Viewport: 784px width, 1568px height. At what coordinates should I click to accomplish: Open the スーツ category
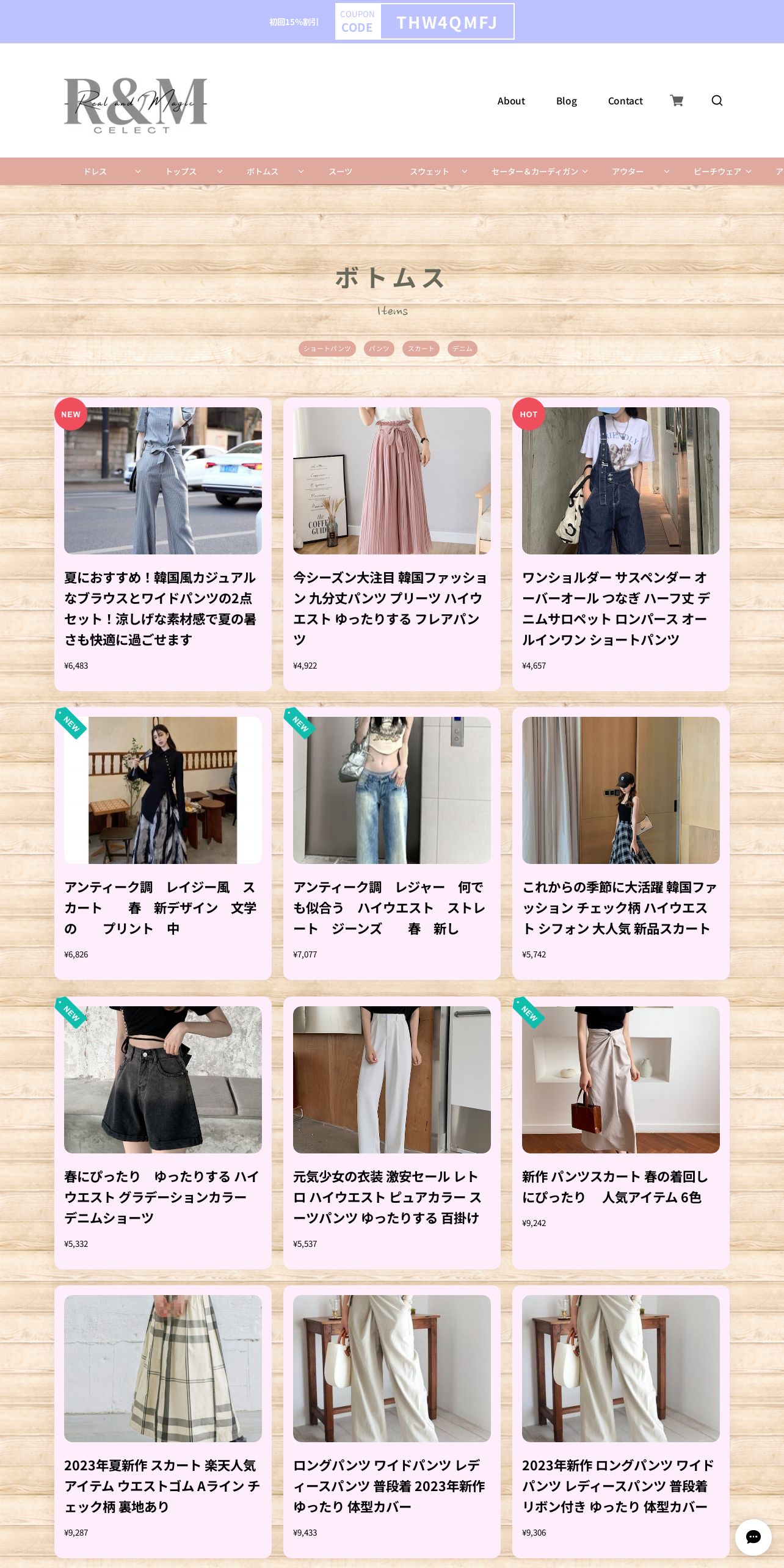[340, 172]
